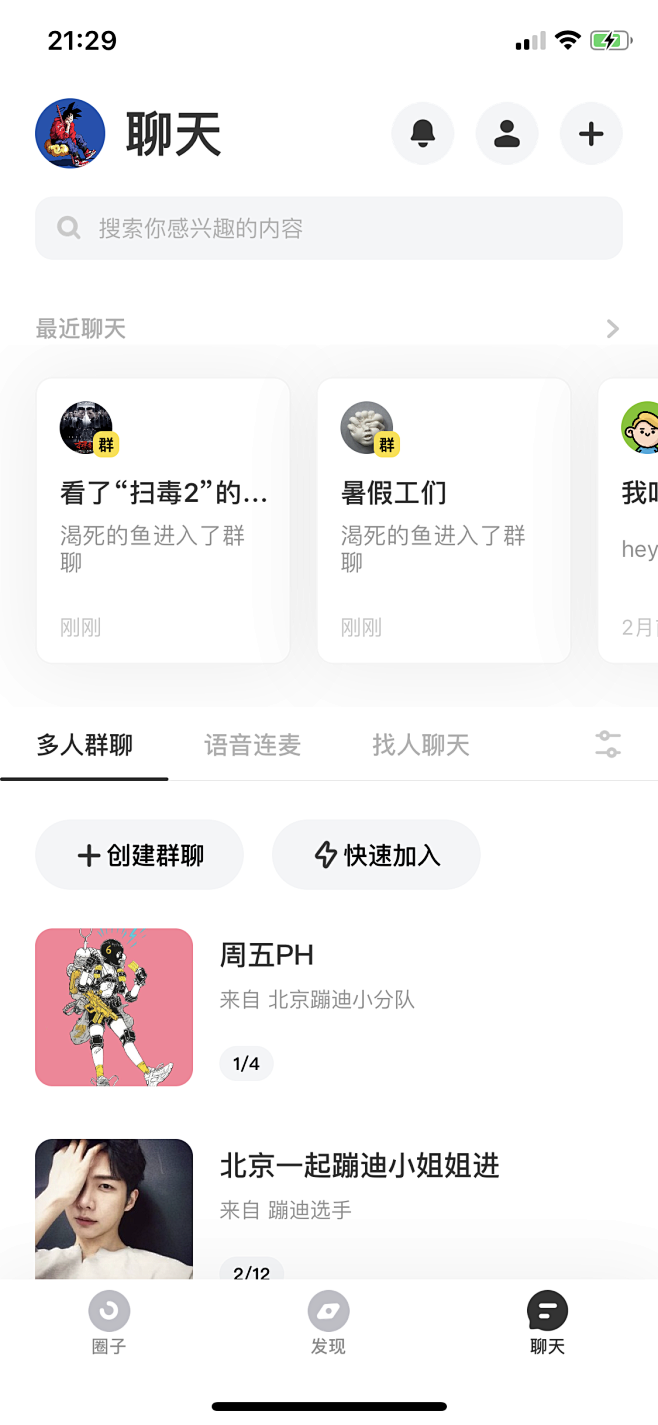
Task: Open the notifications bell
Action: tap(422, 133)
